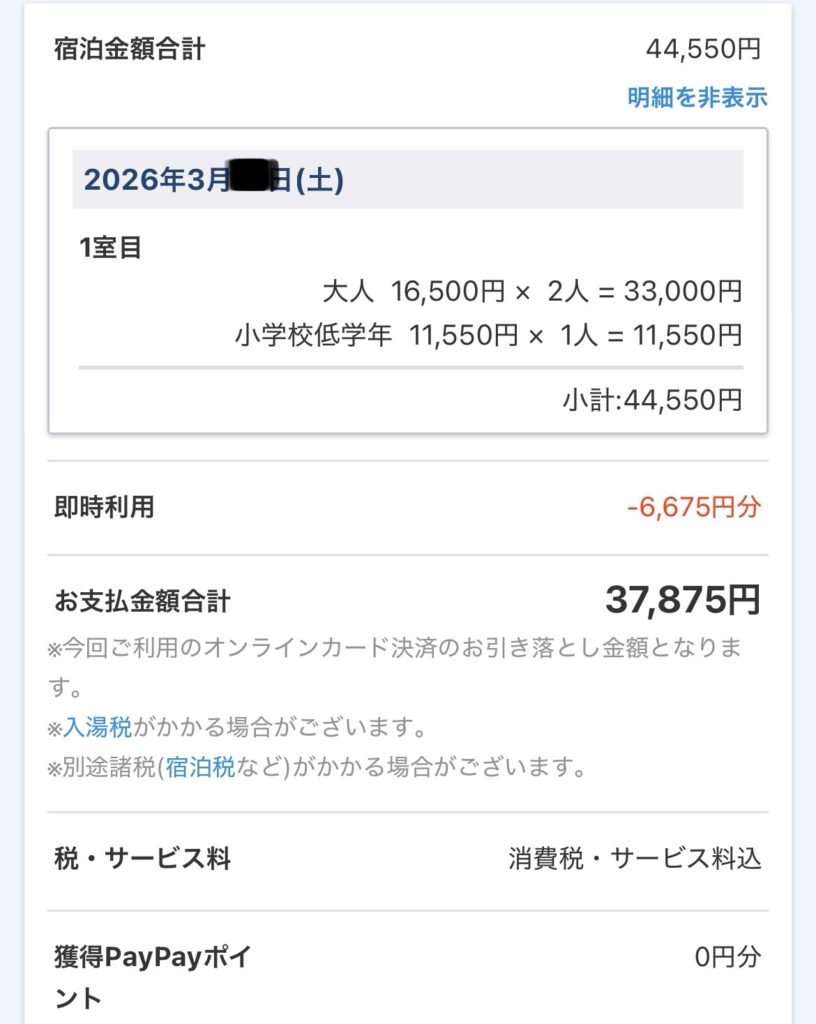Open the 入湯税 link
The image size is (816, 1024).
coord(98,727)
